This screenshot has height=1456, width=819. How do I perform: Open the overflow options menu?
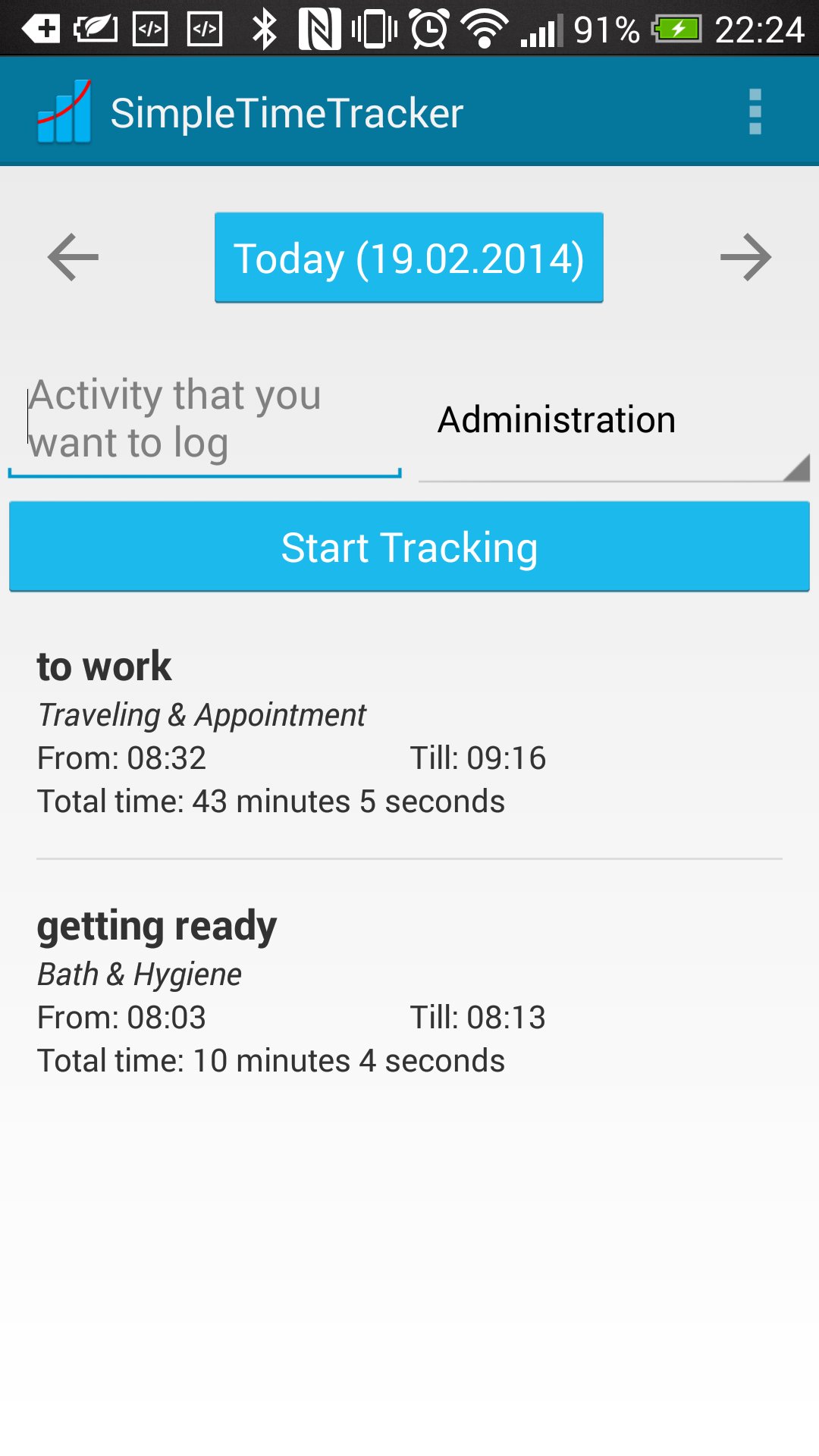[755, 111]
